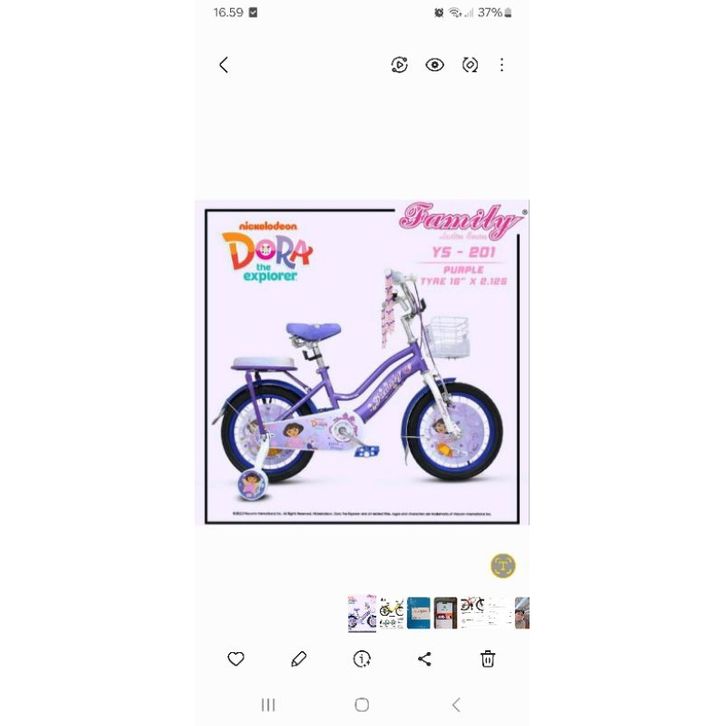This screenshot has width=726, height=726.
Task: Tap the remaster play icon in top bar
Action: pos(399,65)
